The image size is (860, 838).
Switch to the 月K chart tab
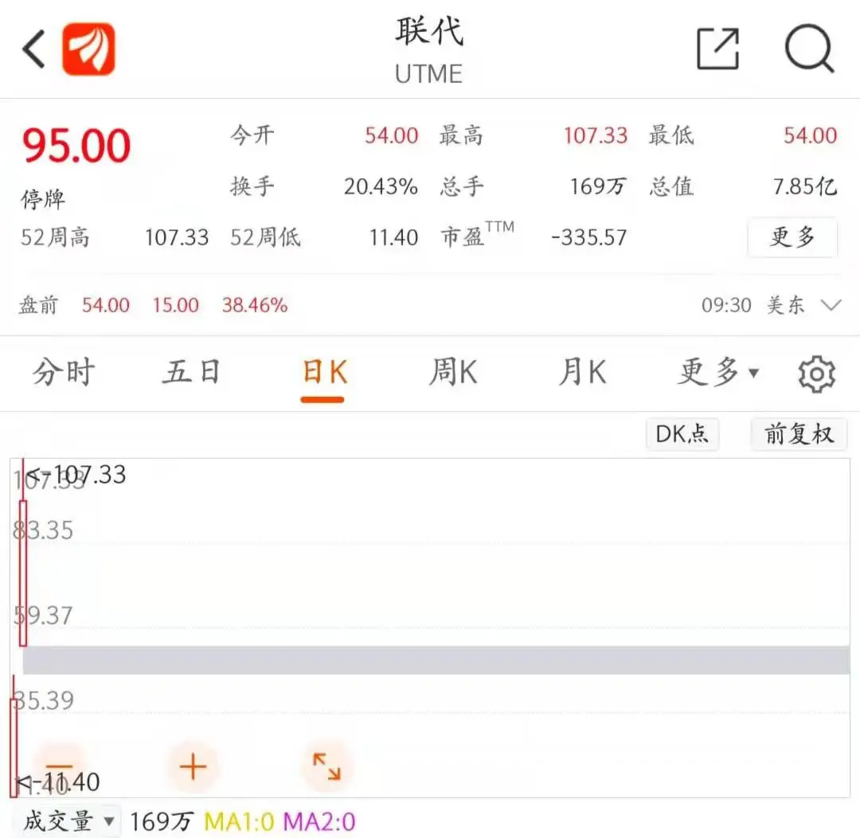(582, 373)
